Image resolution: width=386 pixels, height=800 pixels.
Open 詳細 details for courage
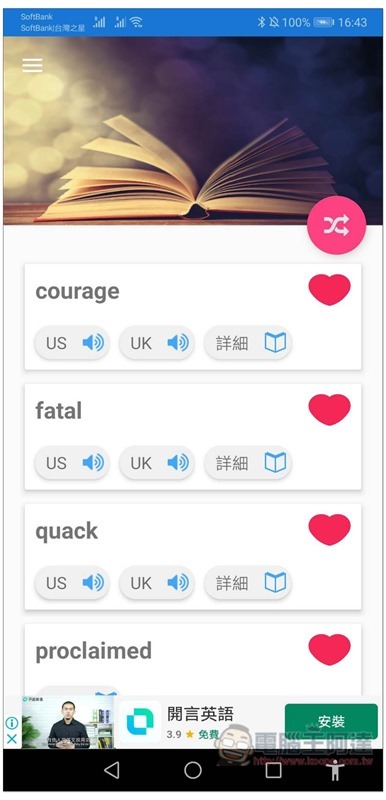click(248, 343)
